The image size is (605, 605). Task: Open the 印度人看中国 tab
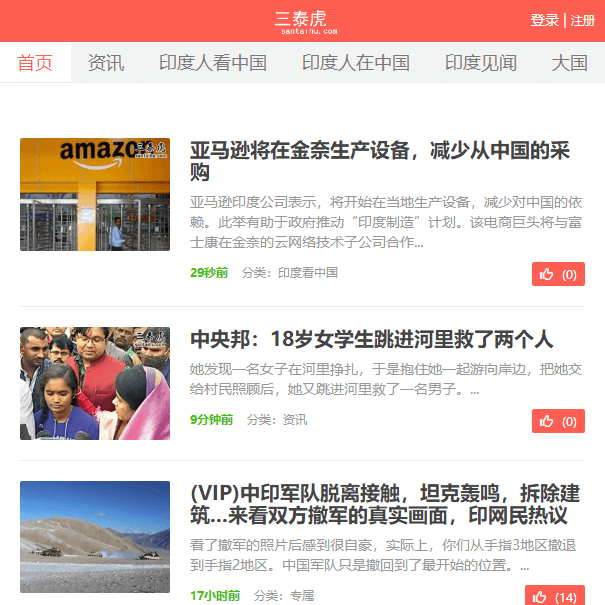[x=213, y=63]
